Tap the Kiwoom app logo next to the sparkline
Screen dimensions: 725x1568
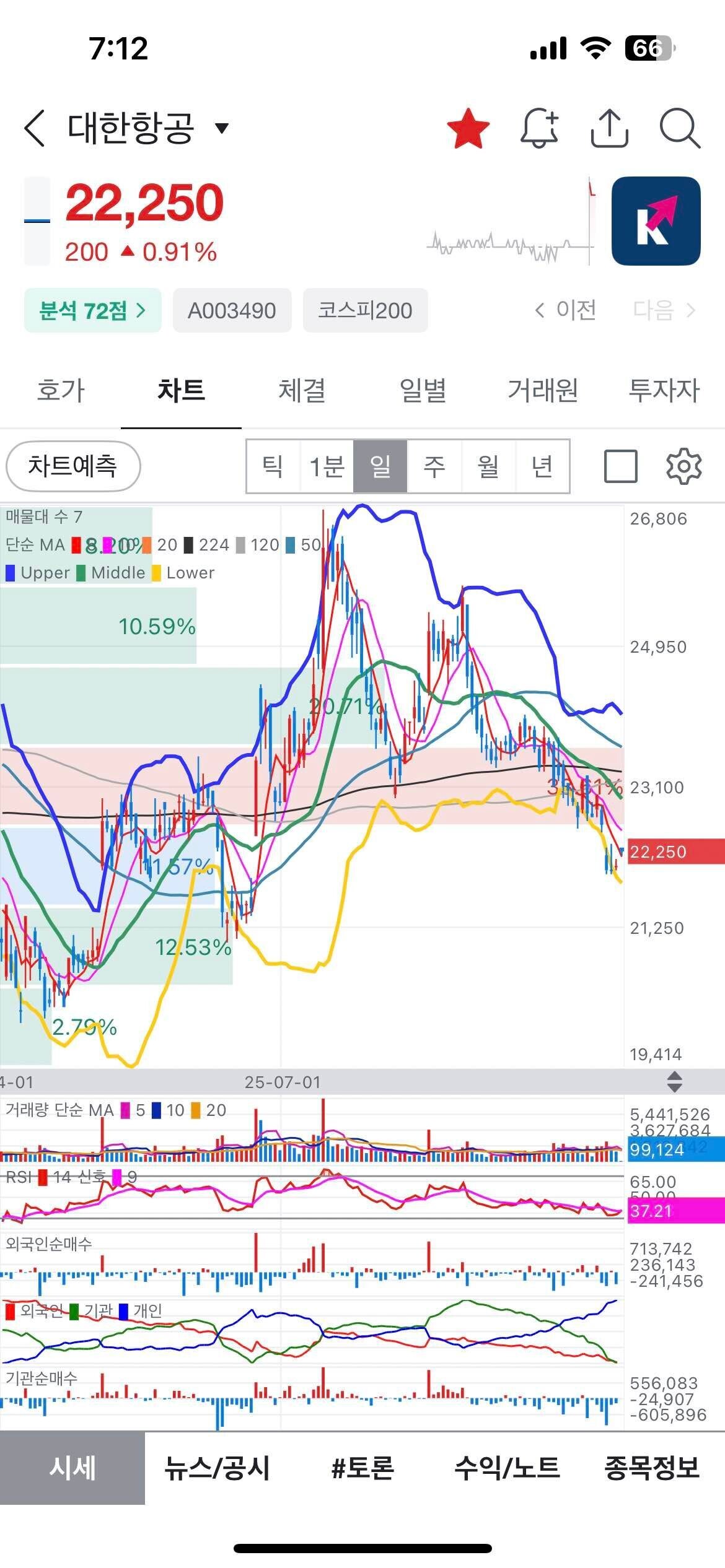click(656, 222)
